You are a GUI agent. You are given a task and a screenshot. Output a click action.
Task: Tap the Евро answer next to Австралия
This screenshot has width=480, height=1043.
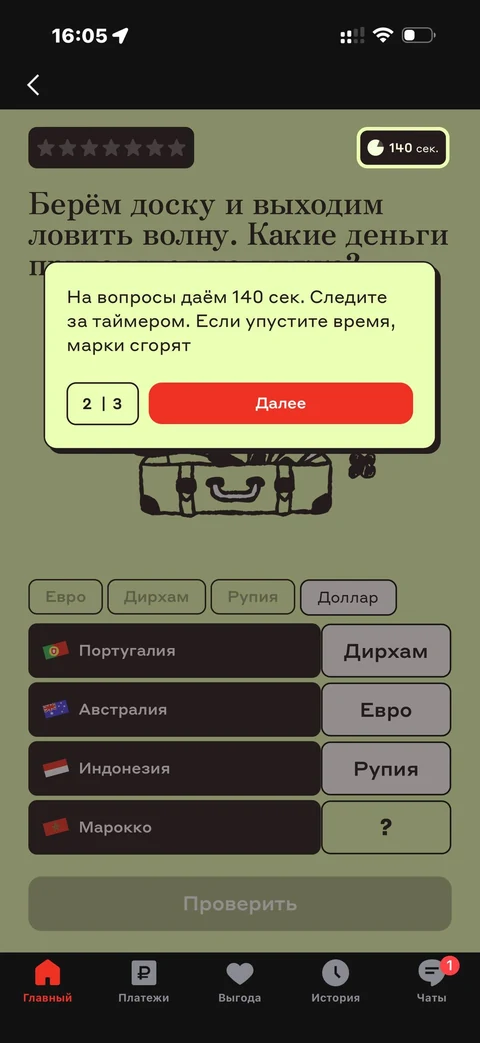pyautogui.click(x=386, y=710)
